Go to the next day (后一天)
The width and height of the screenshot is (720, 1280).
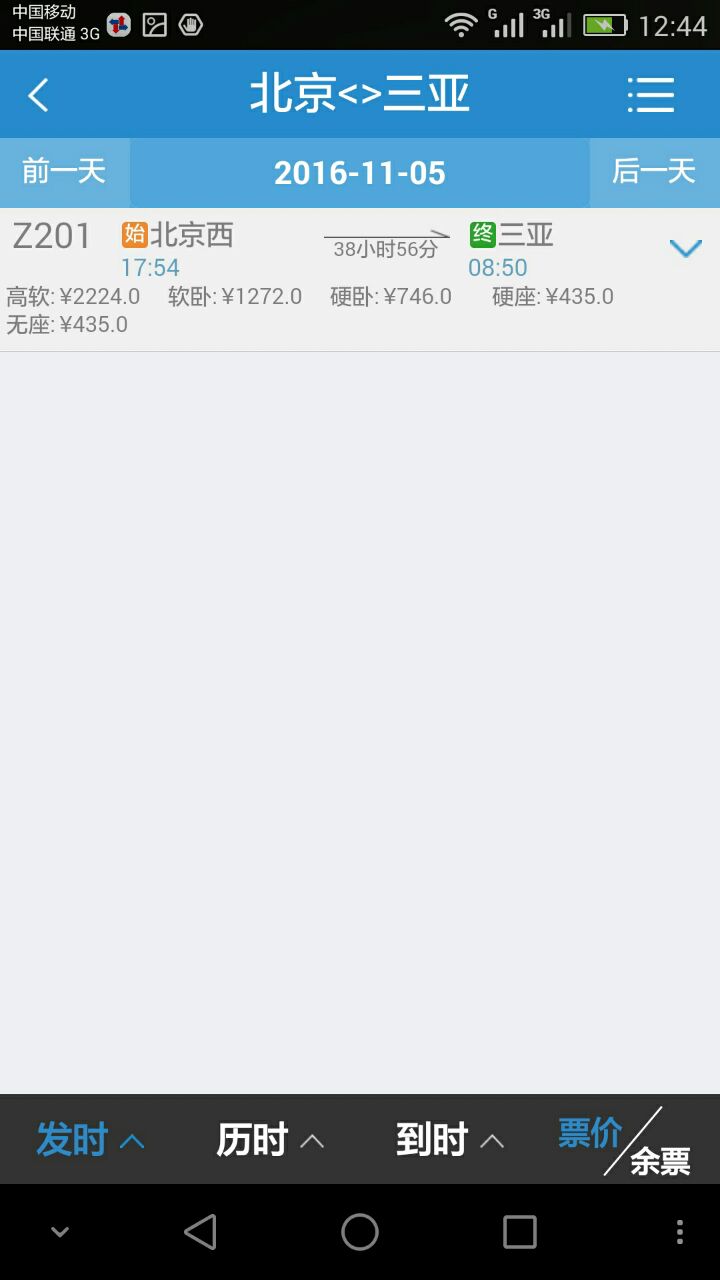pyautogui.click(x=654, y=172)
